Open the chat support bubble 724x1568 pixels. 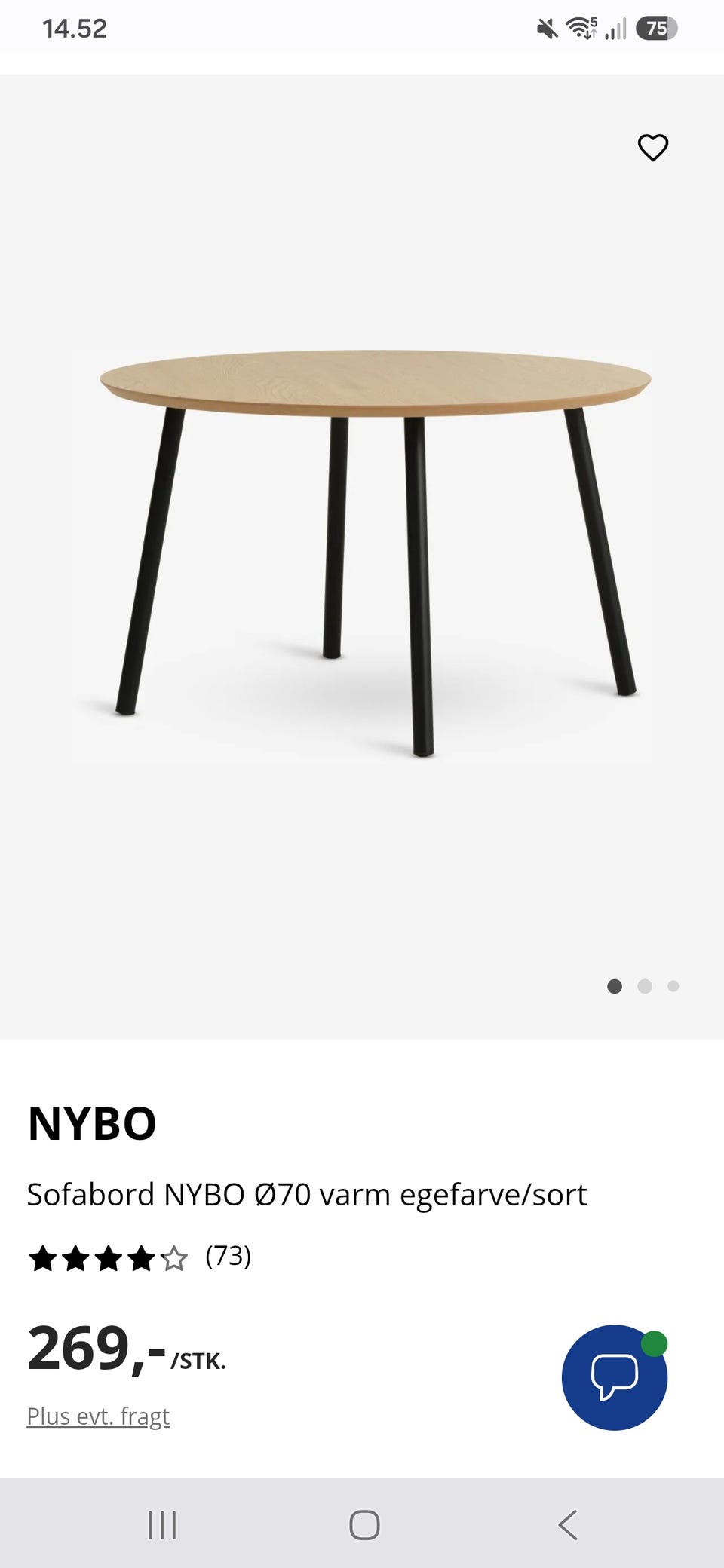[615, 1377]
